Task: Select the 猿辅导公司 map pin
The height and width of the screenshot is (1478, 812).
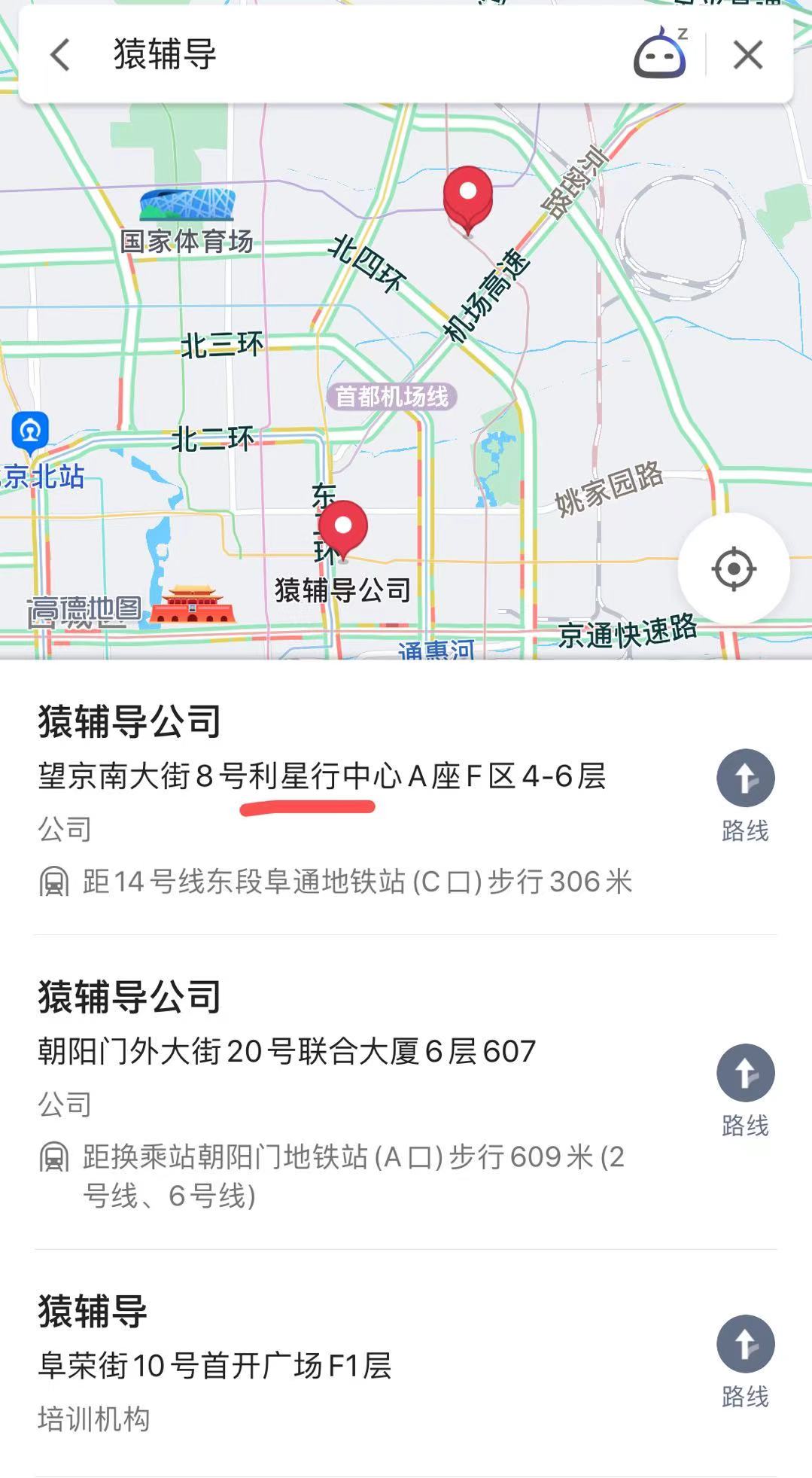Action: (343, 529)
